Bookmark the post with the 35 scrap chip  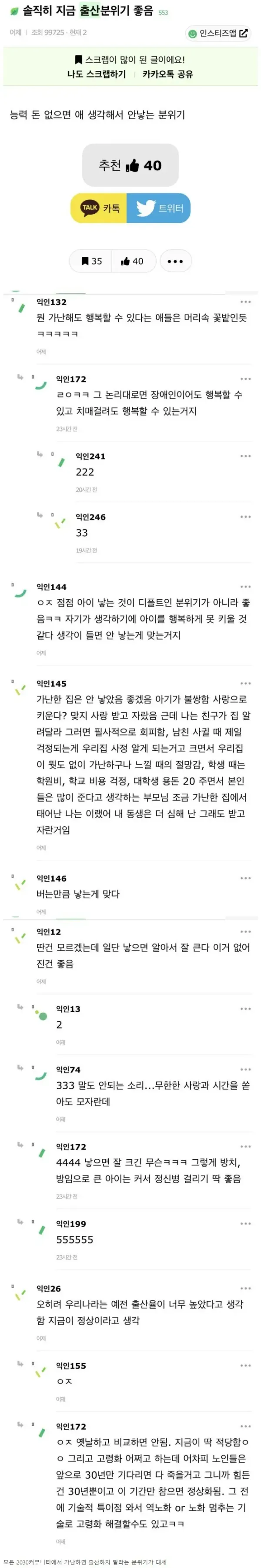92,261
